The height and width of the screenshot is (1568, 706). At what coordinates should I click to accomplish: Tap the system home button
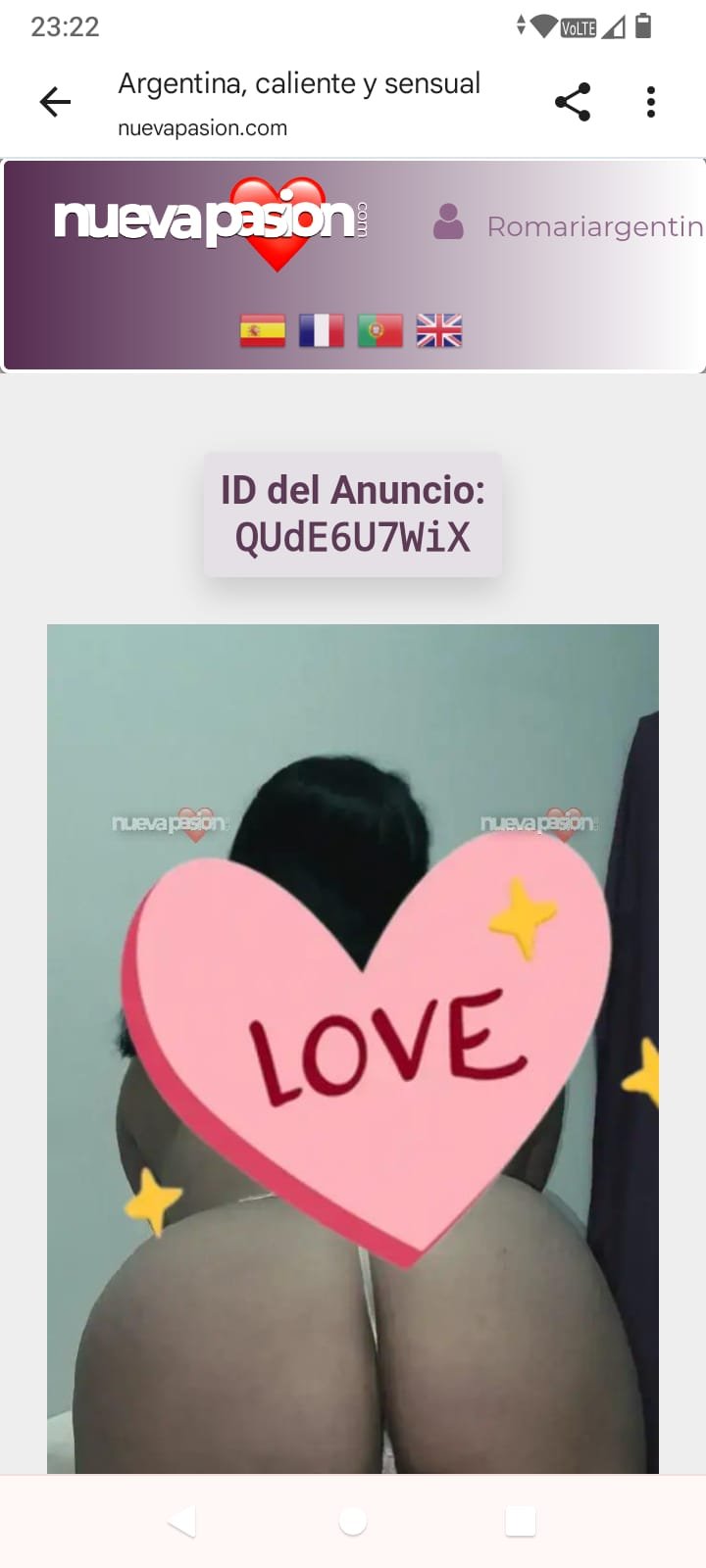[353, 1522]
